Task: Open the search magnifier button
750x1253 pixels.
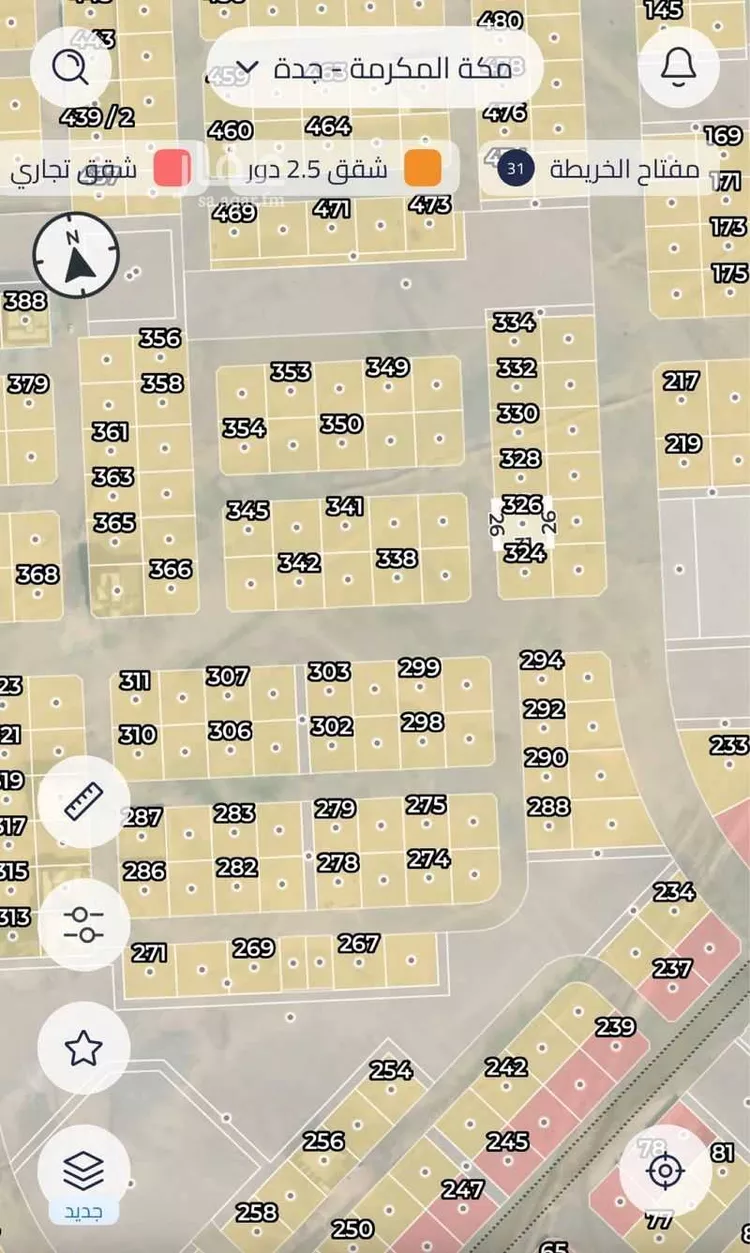Action: (x=71, y=68)
